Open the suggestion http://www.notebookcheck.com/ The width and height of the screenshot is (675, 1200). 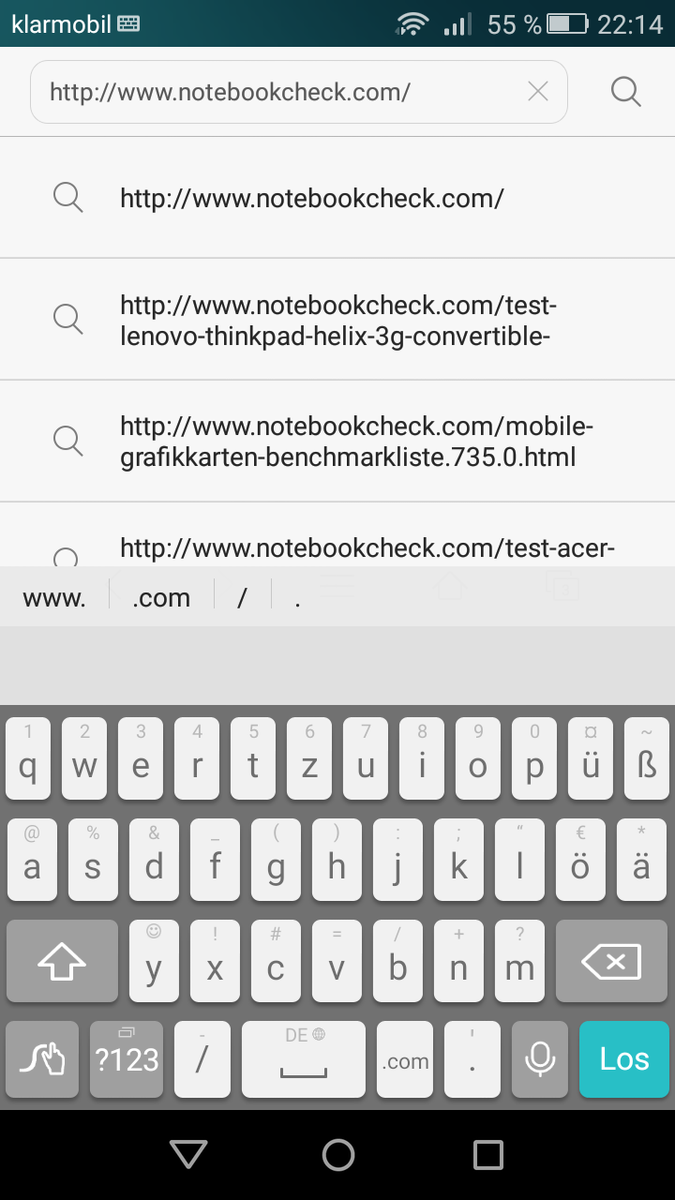(337, 198)
